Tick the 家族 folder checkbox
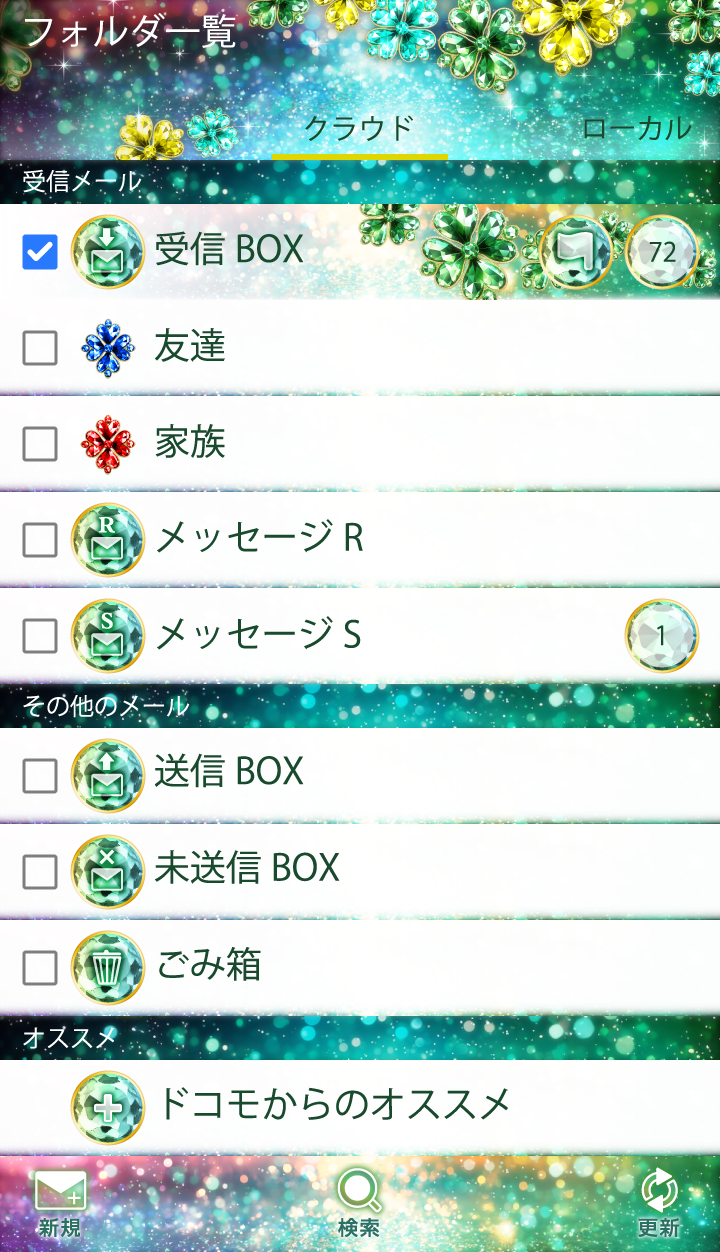The image size is (720, 1252). [40, 444]
